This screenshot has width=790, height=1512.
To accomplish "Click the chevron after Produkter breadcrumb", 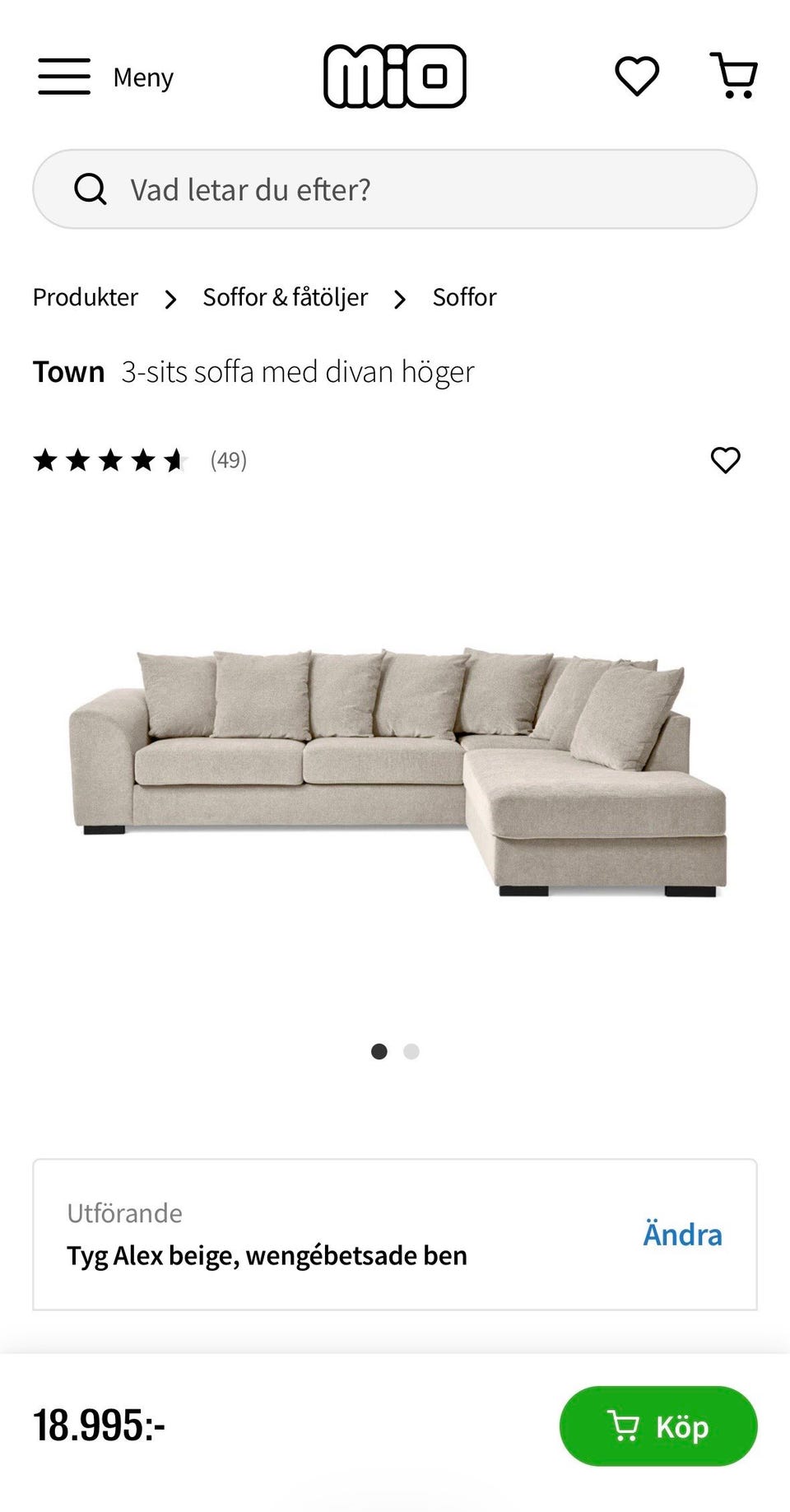I will tap(170, 299).
